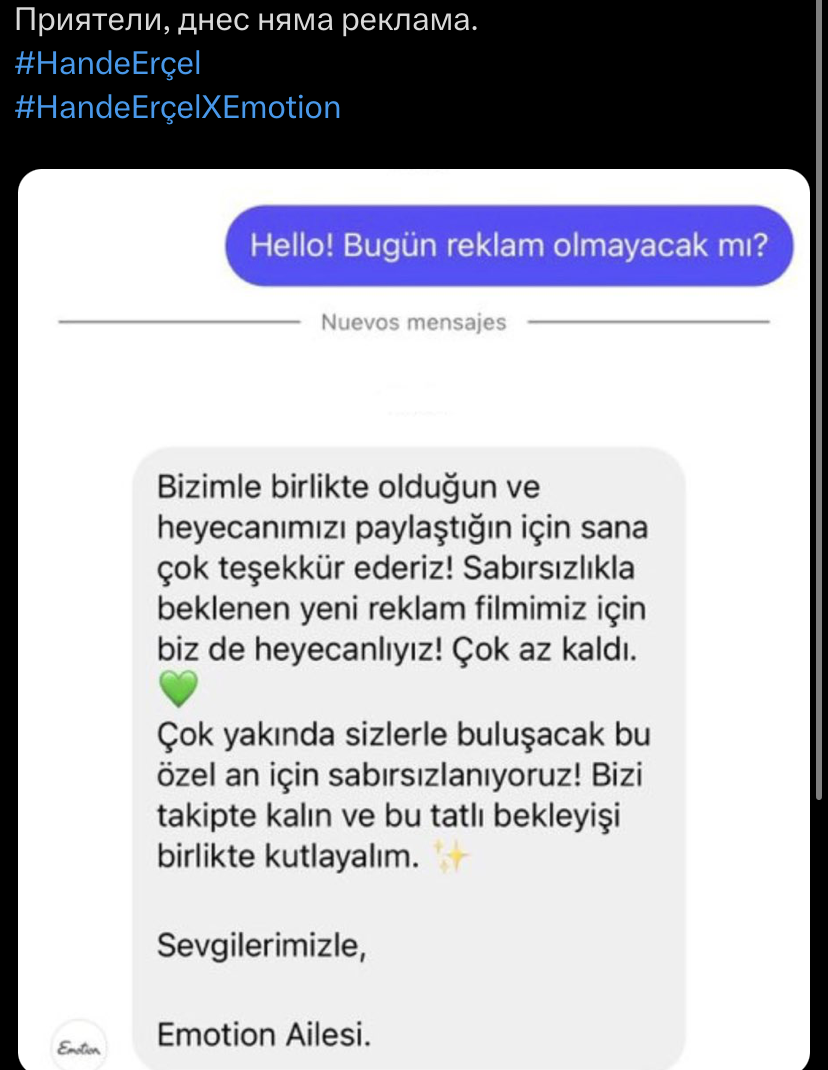Open the #HandeErçel hashtag
The width and height of the screenshot is (828, 1070).
[108, 64]
